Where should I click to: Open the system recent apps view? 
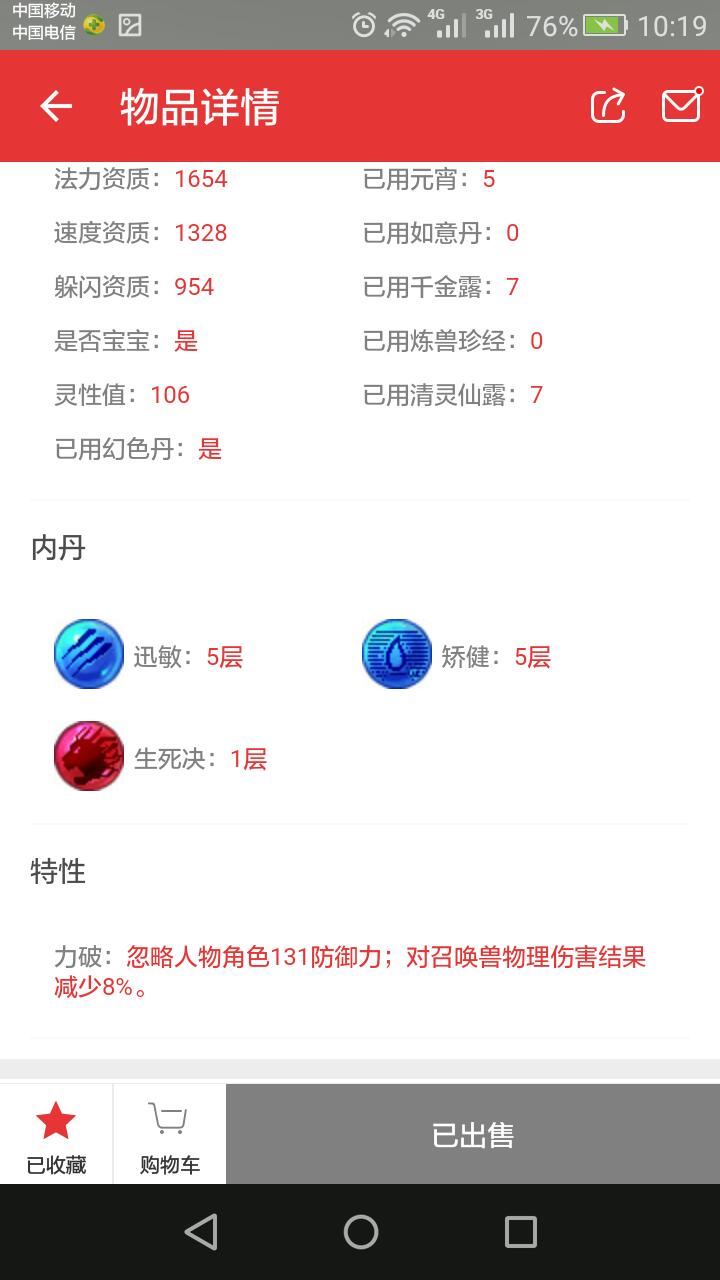[x=520, y=1232]
